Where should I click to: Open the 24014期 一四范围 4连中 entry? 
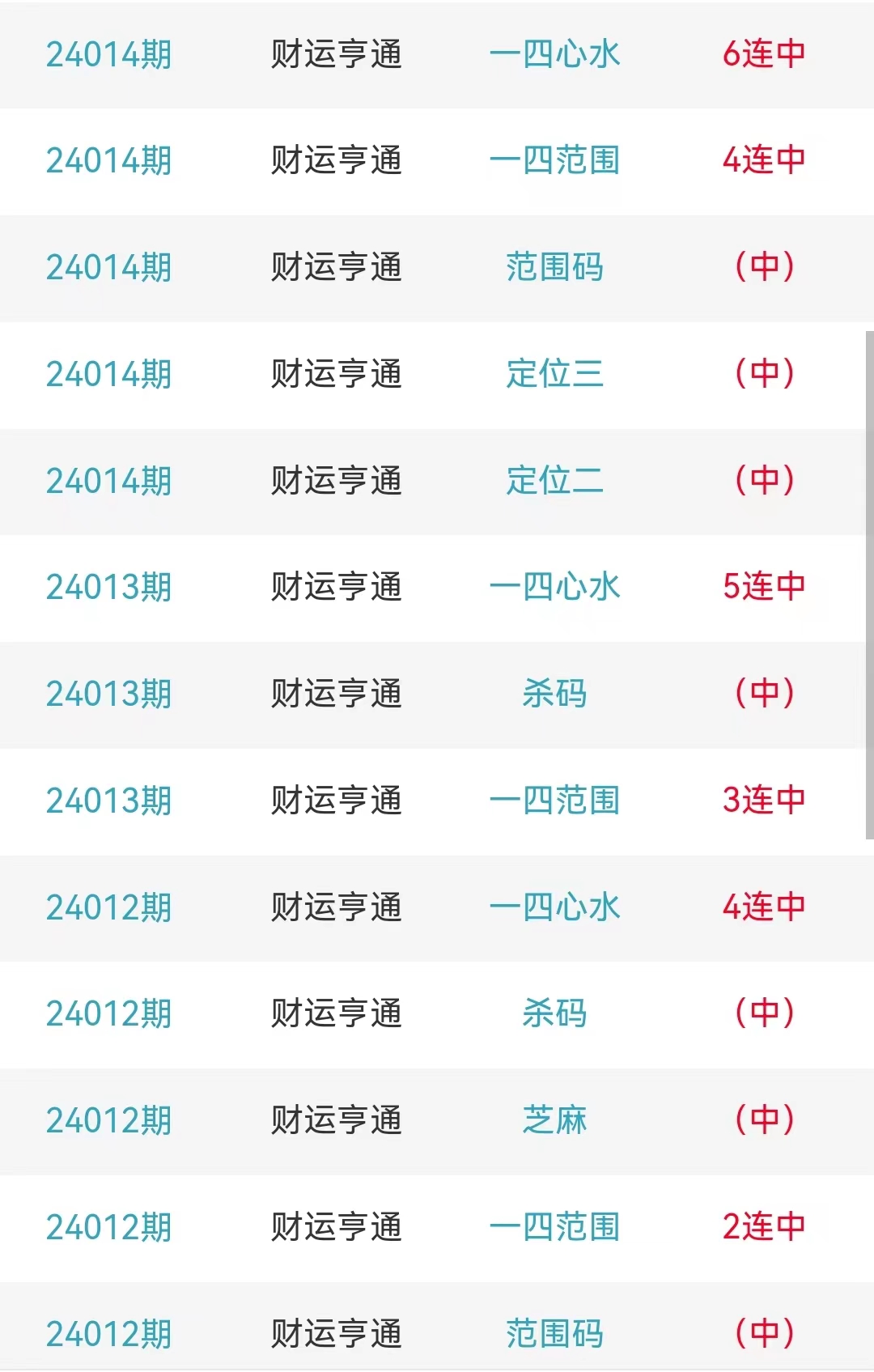pyautogui.click(x=555, y=160)
